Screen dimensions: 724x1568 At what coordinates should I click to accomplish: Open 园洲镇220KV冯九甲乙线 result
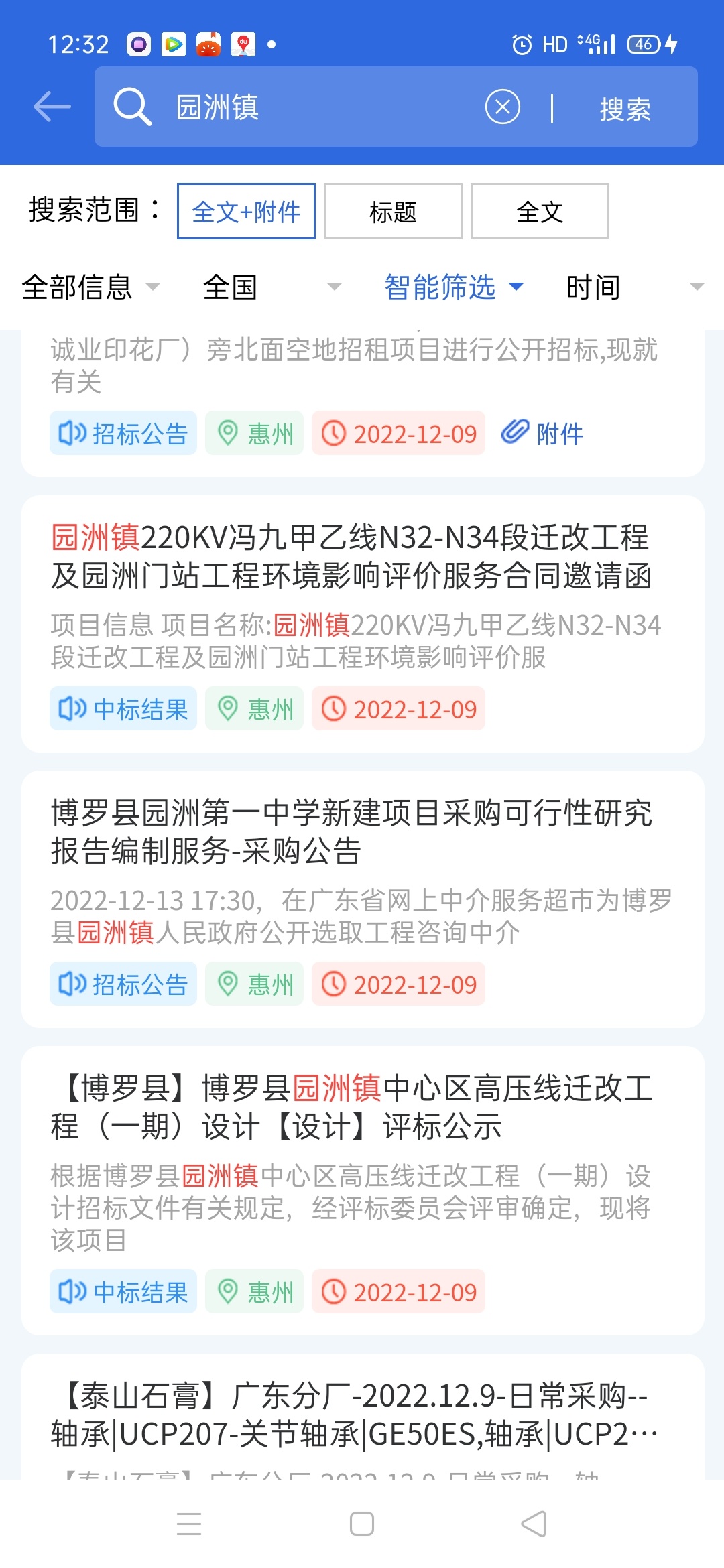pyautogui.click(x=351, y=557)
